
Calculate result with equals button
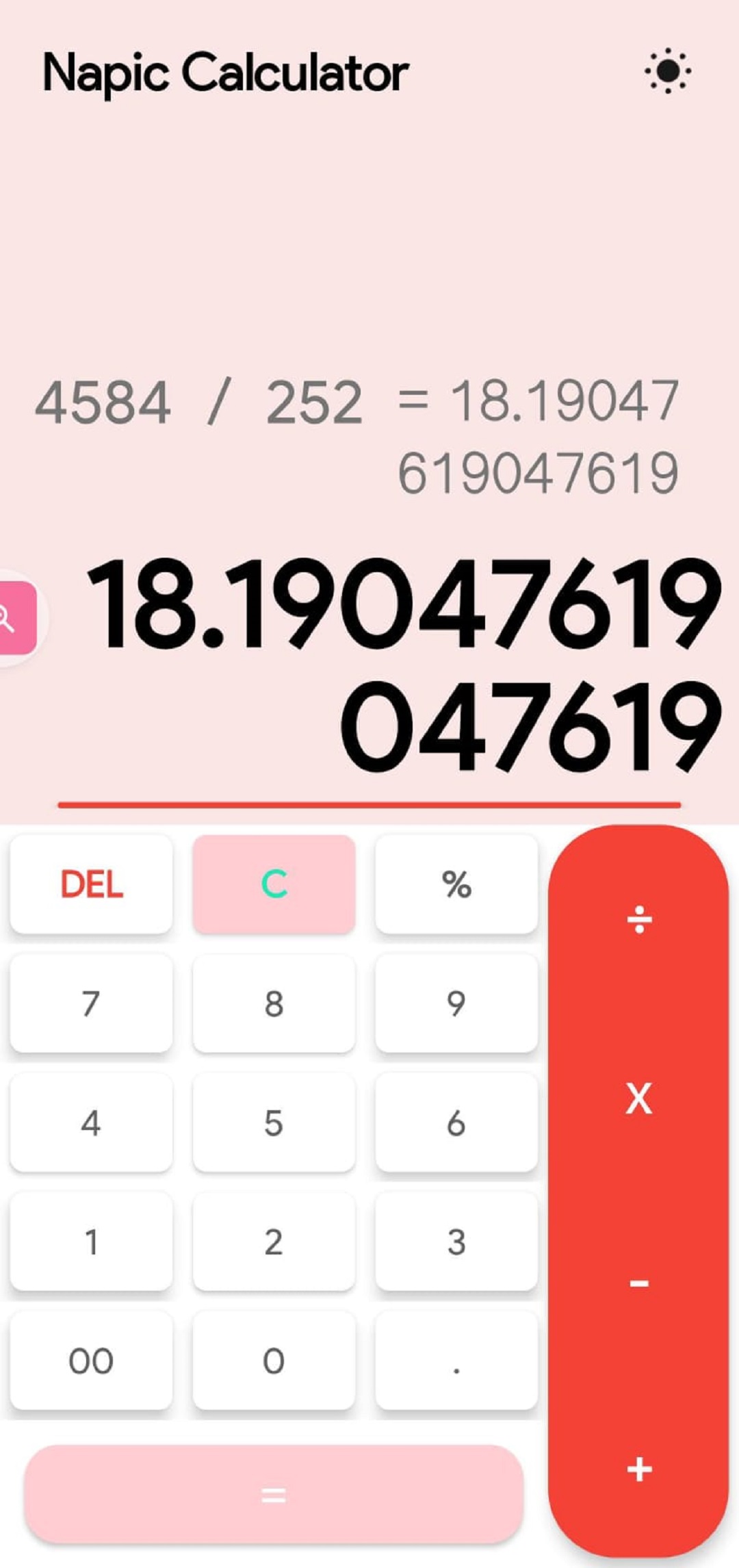tap(274, 1495)
